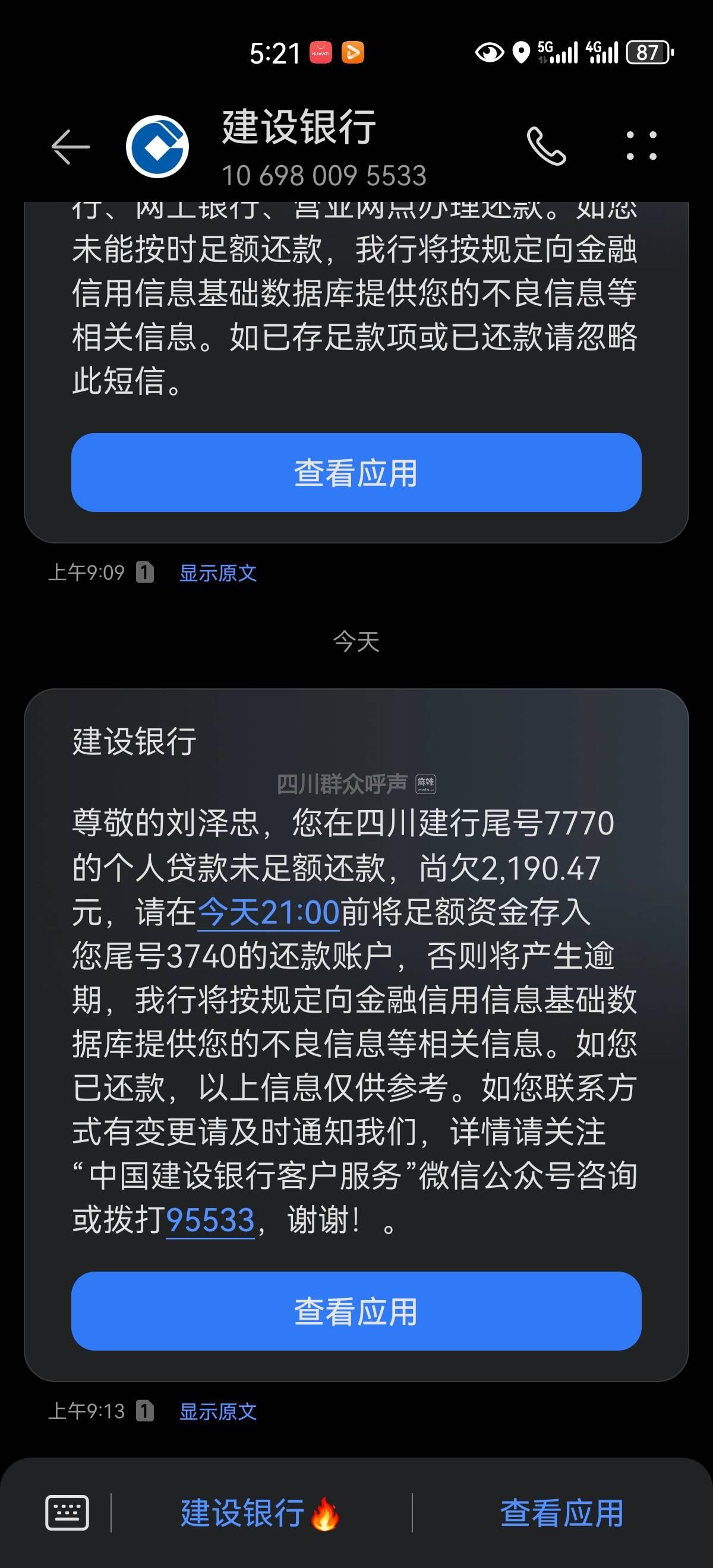Tap 查看应用 under the 上午9:09 message
Viewport: 713px width, 1568px height.
[x=356, y=473]
